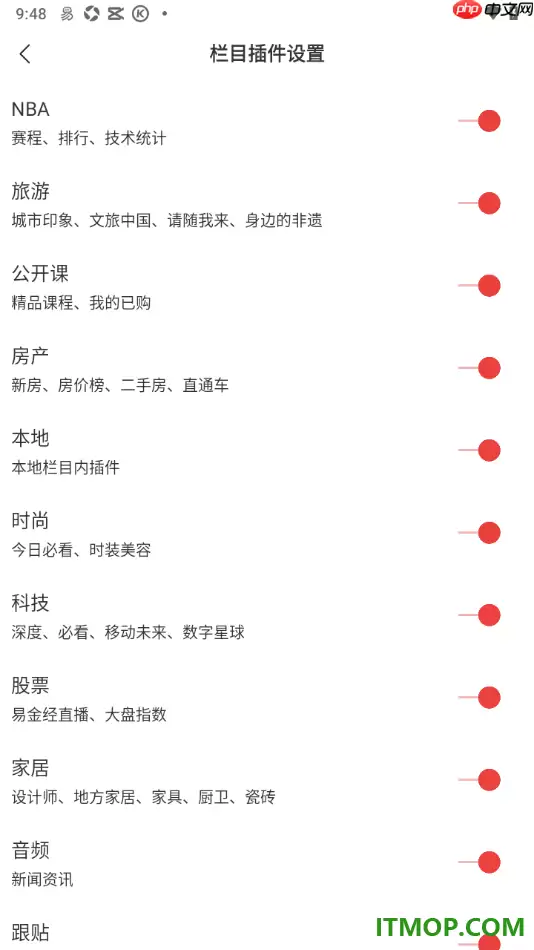Turn off the 时尚 toggle
Image resolution: width=534 pixels, height=950 pixels.
(x=479, y=533)
